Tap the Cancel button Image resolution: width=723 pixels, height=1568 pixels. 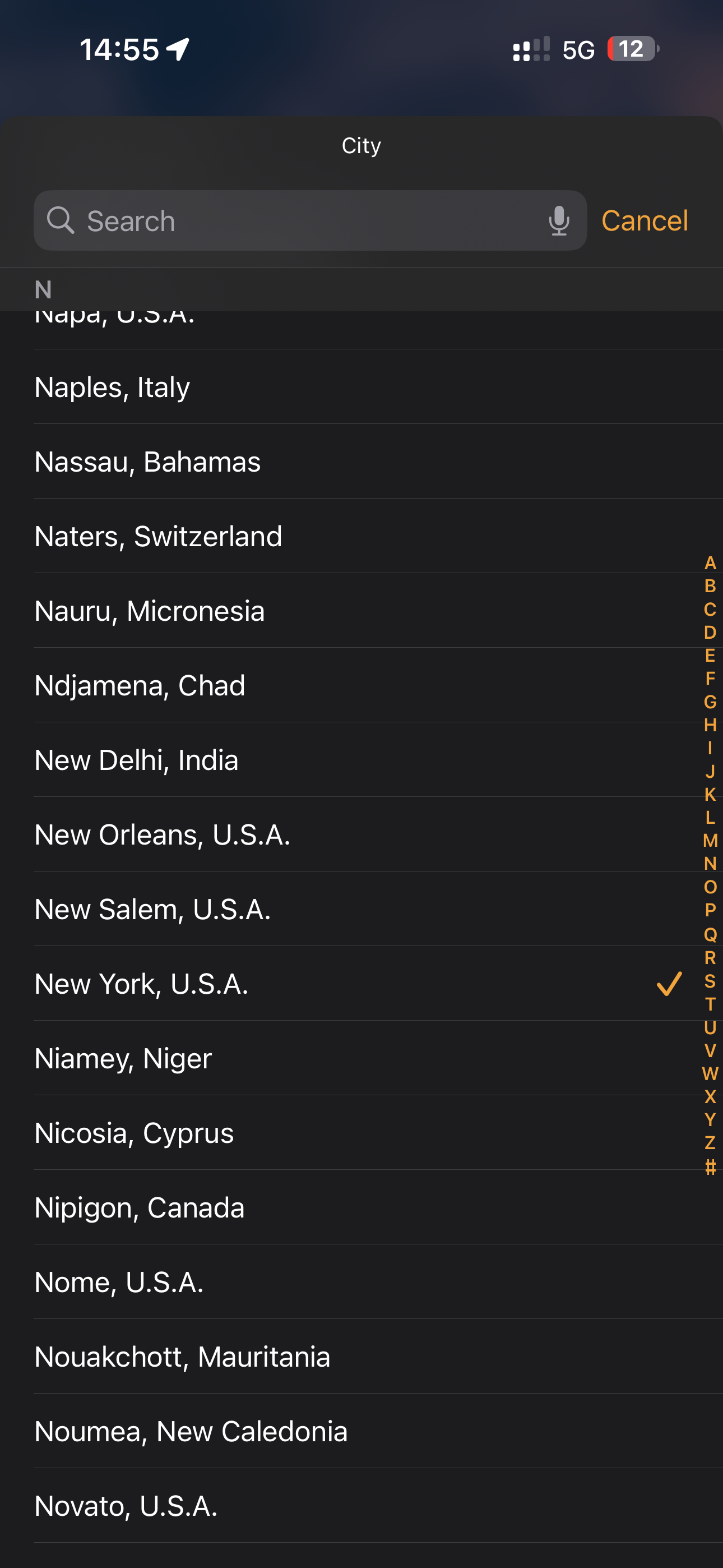click(x=644, y=220)
